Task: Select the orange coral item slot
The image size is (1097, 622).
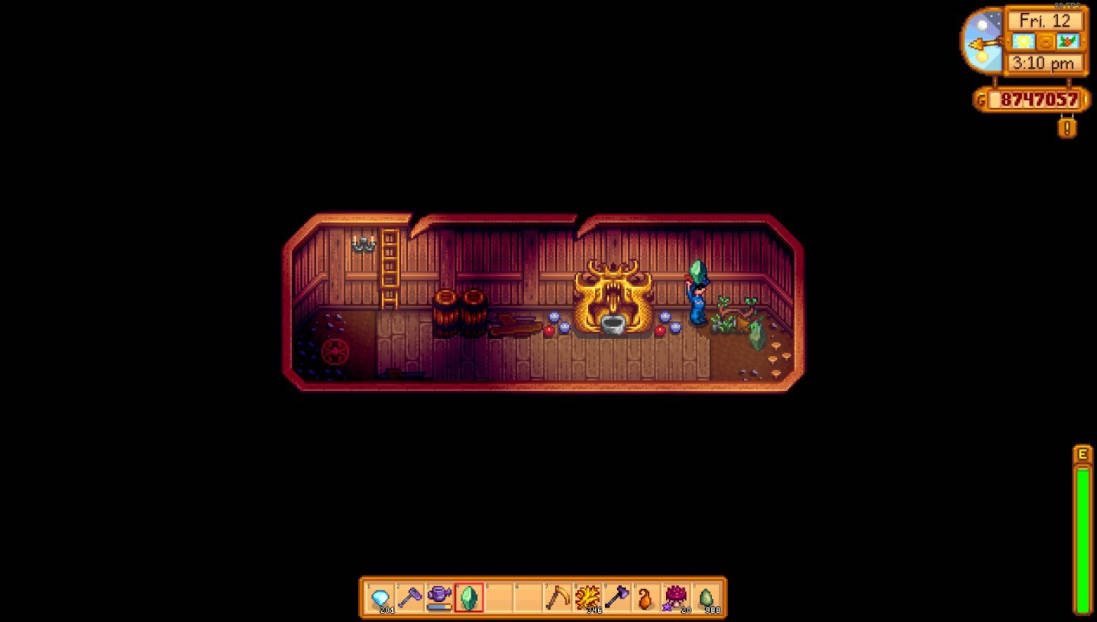Action: pyautogui.click(x=587, y=598)
